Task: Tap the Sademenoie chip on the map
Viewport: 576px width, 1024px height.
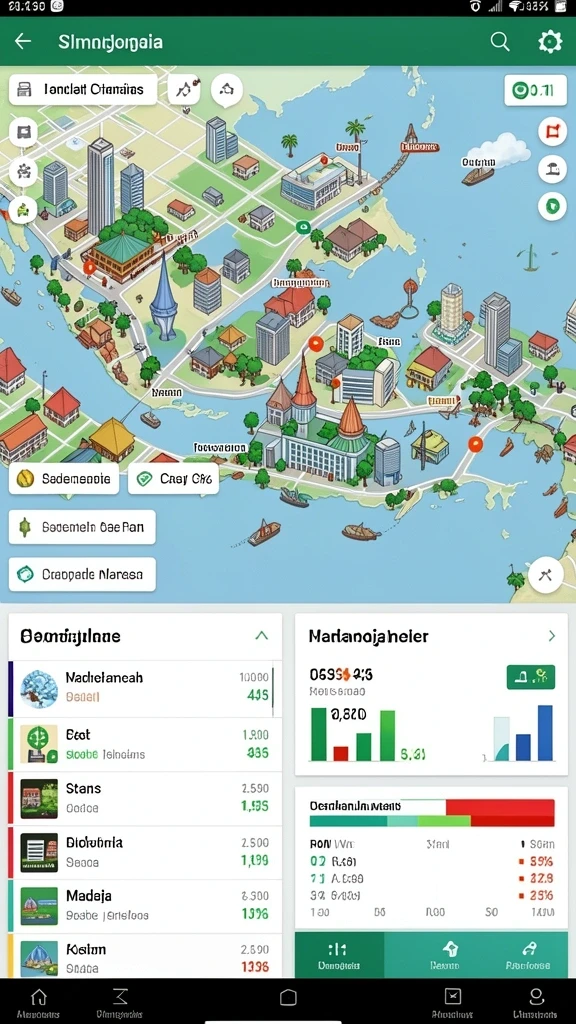Action: (x=64, y=479)
